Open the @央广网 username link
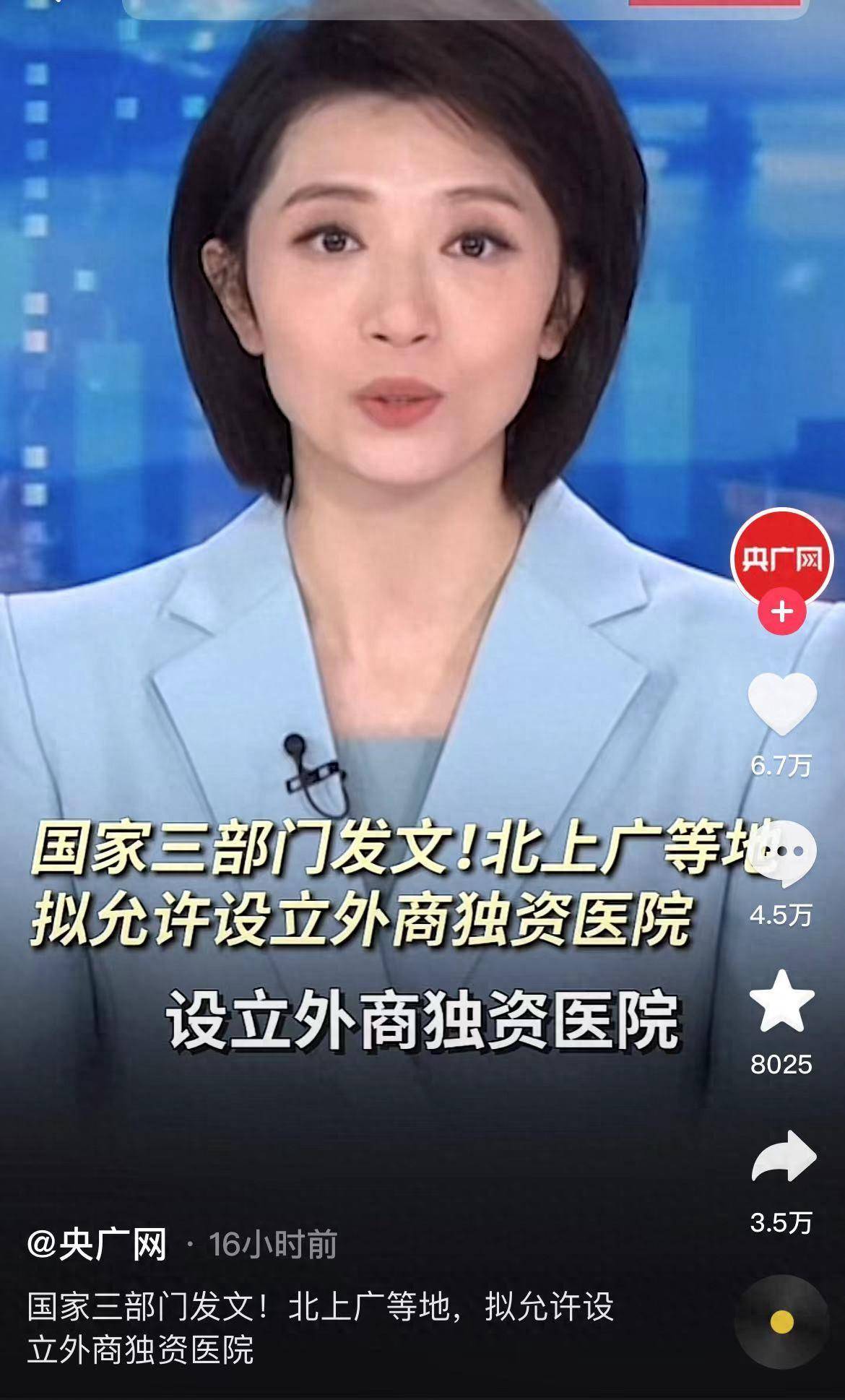The image size is (845, 1400). click(97, 1245)
